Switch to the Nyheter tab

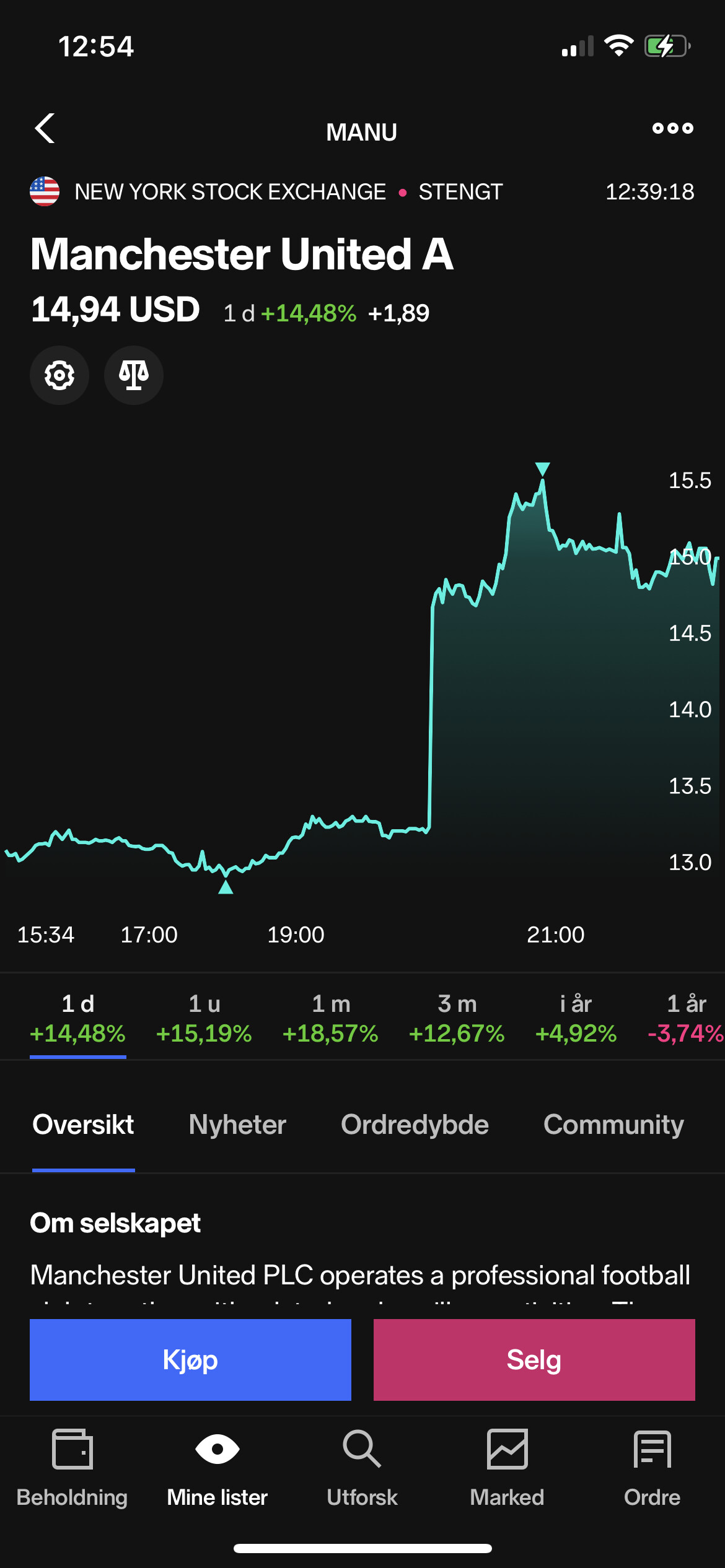tap(237, 1125)
